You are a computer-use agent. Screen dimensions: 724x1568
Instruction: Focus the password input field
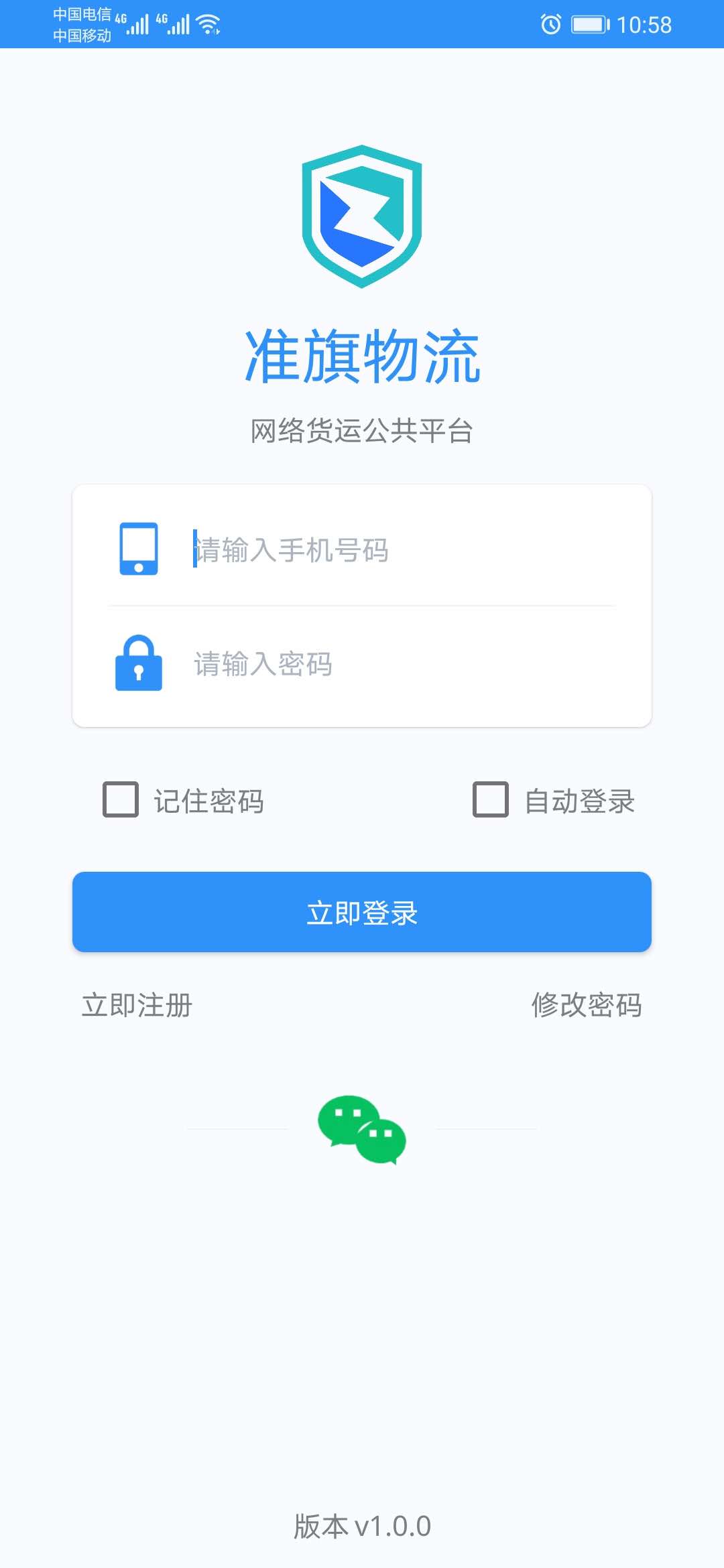click(402, 663)
